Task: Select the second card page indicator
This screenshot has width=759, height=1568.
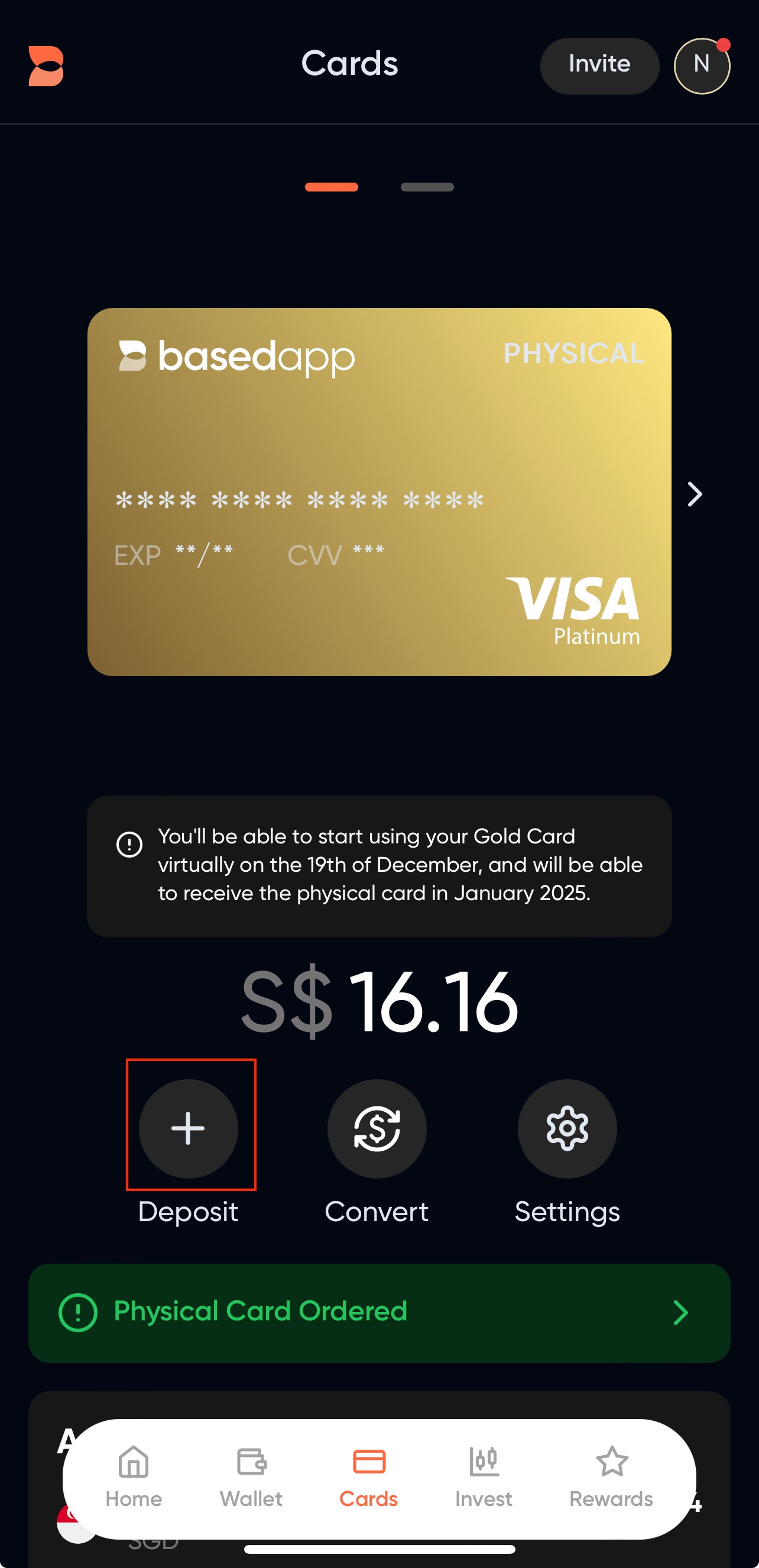Action: 427,187
